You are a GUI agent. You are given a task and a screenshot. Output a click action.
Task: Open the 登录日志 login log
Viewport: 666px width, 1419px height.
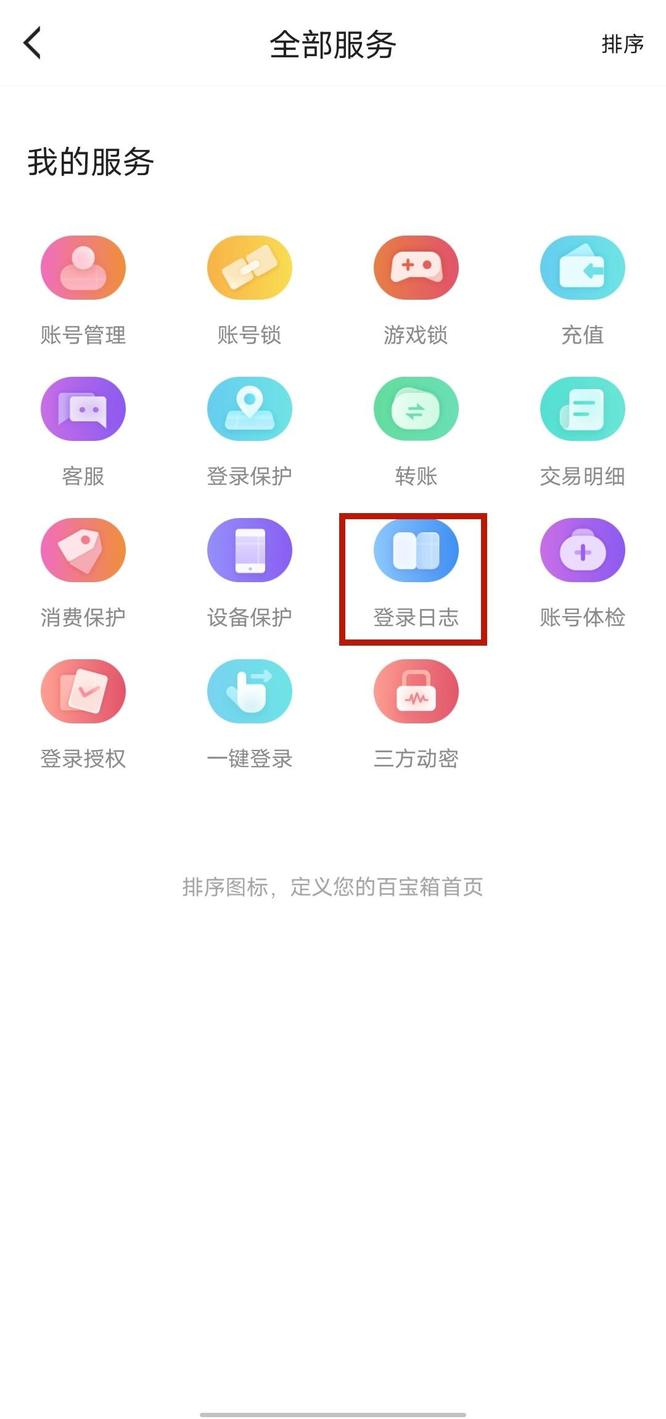coord(416,573)
